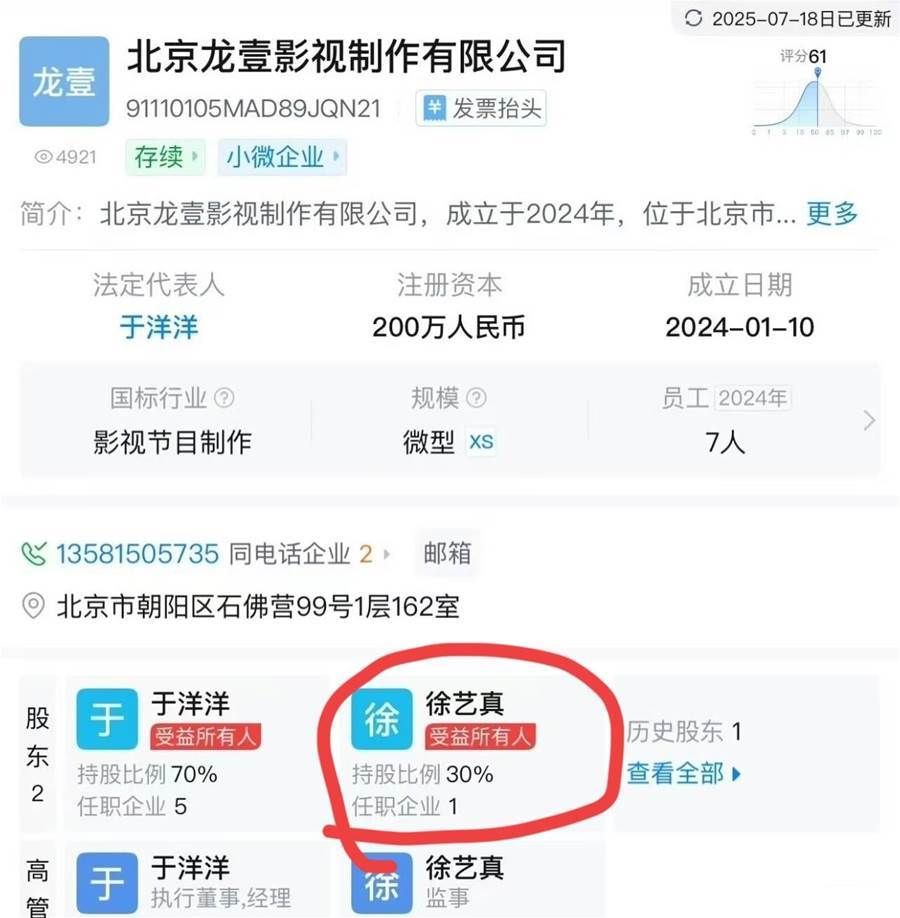Open the 邮箱 email button
The width and height of the screenshot is (900, 918).
[447, 553]
